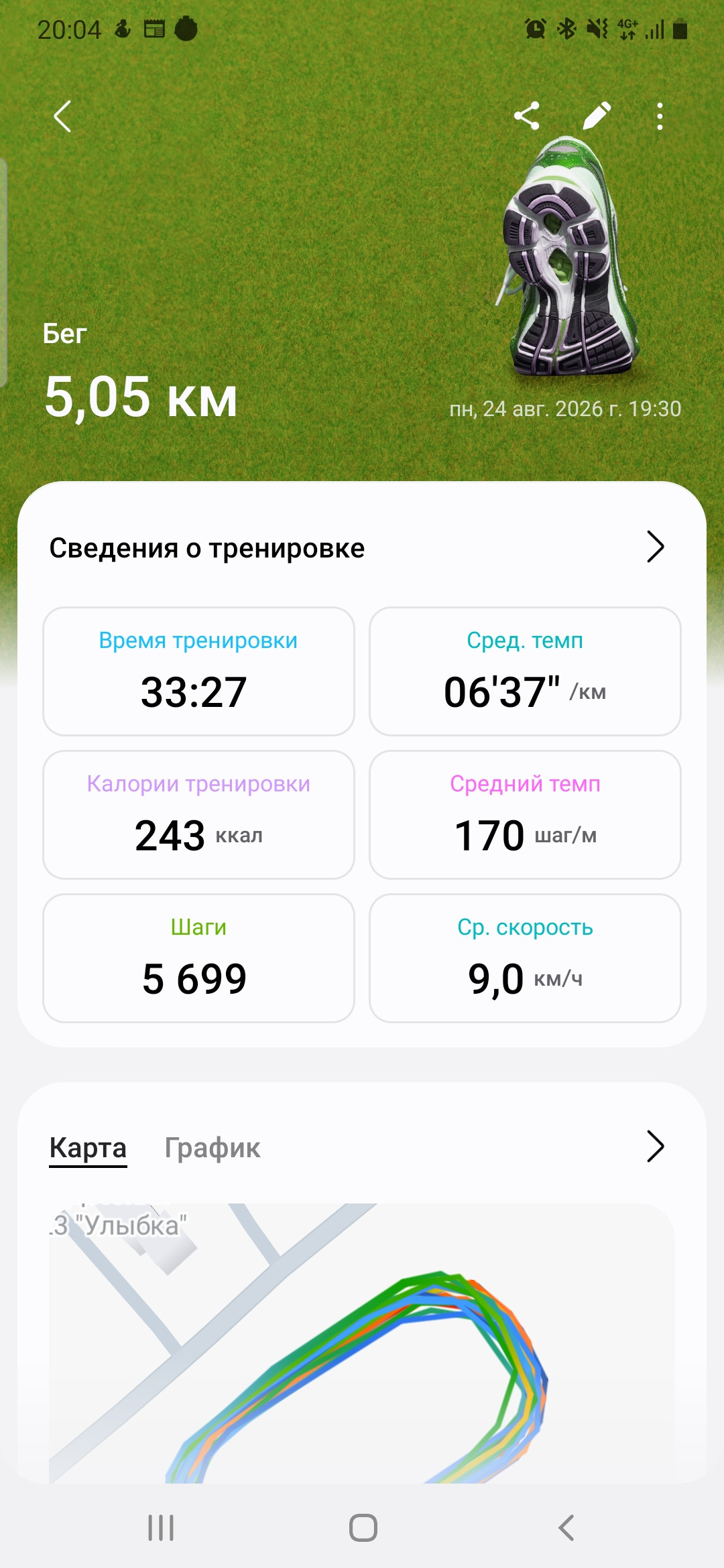Screen dimensions: 724x1568
Task: Edit the workout with the pencil icon
Action: (596, 116)
